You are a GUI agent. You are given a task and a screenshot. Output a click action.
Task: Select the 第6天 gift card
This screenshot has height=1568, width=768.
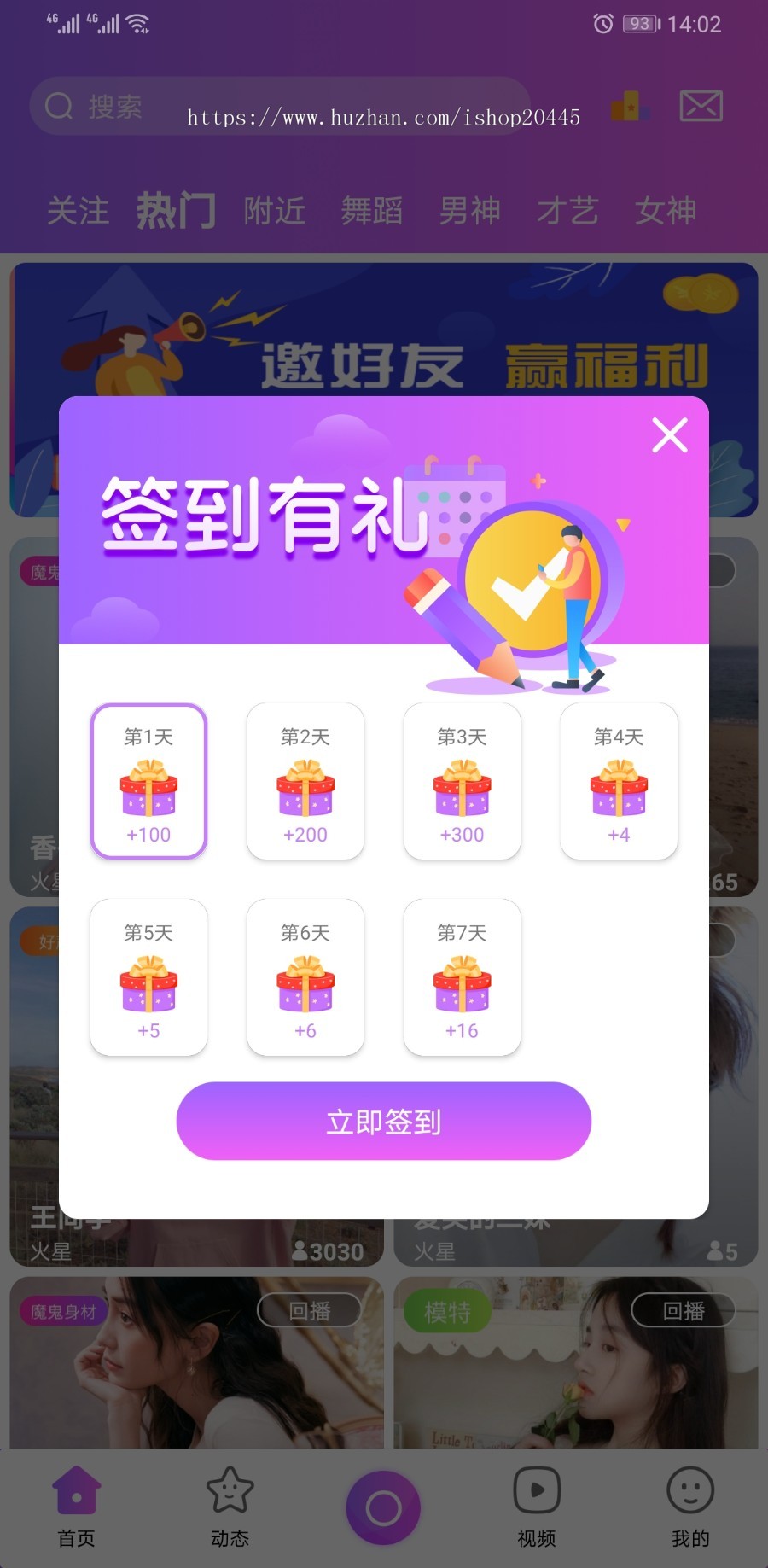(x=305, y=976)
